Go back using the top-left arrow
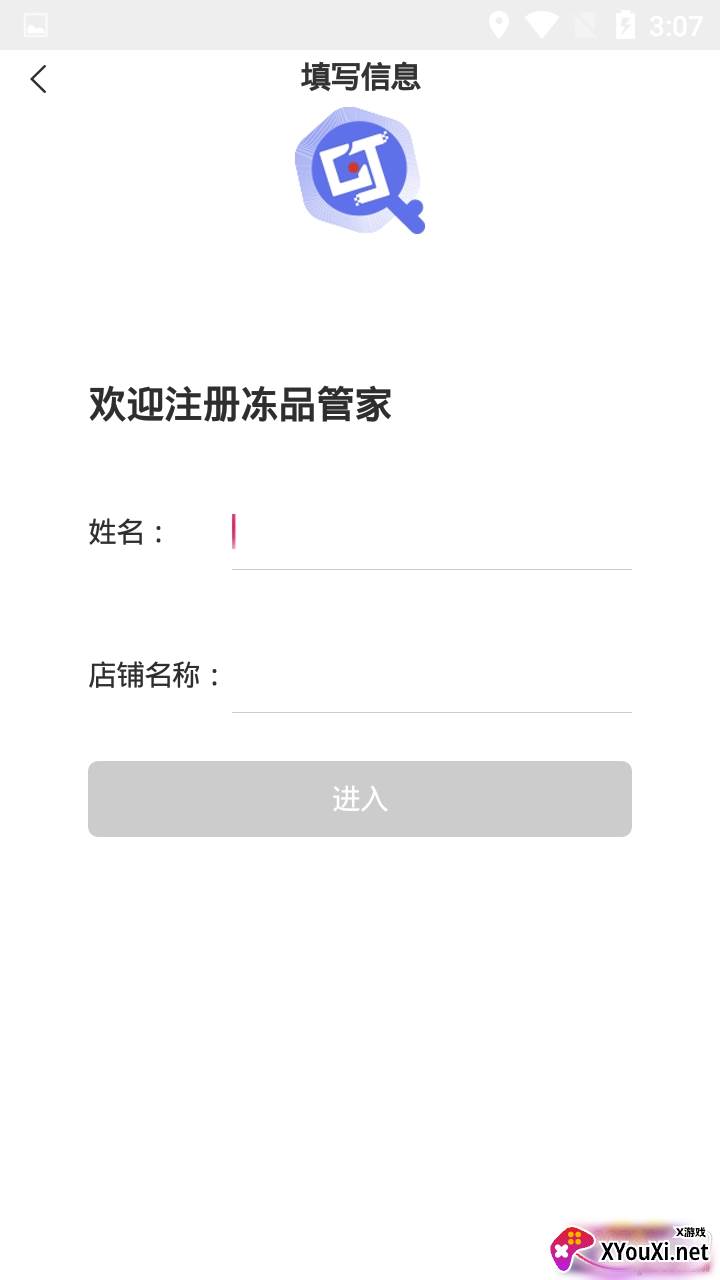The height and width of the screenshot is (1280, 720). [38, 79]
